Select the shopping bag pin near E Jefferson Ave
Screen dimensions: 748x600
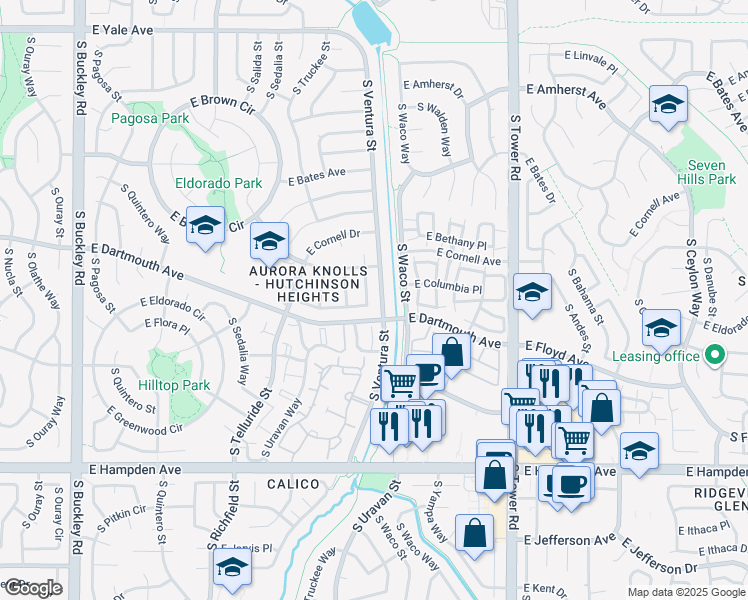(x=474, y=534)
